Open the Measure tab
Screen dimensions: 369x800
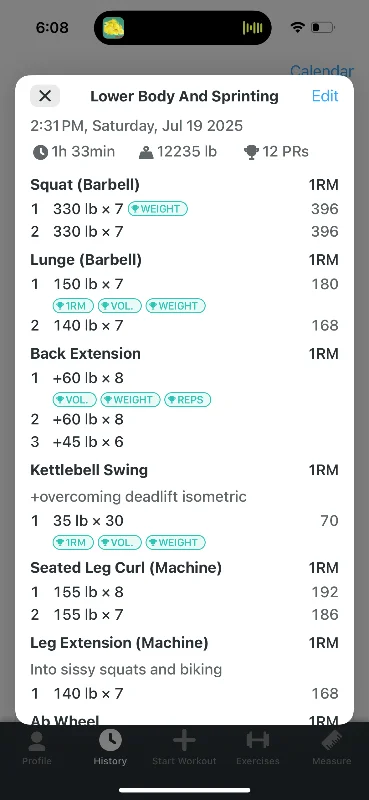(332, 747)
